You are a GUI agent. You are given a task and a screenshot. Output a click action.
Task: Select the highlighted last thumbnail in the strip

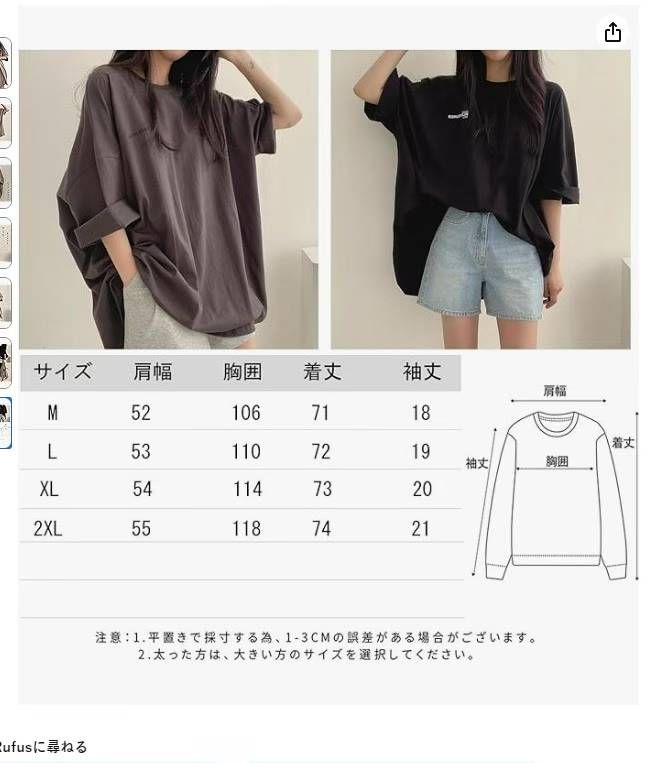coord(5,422)
